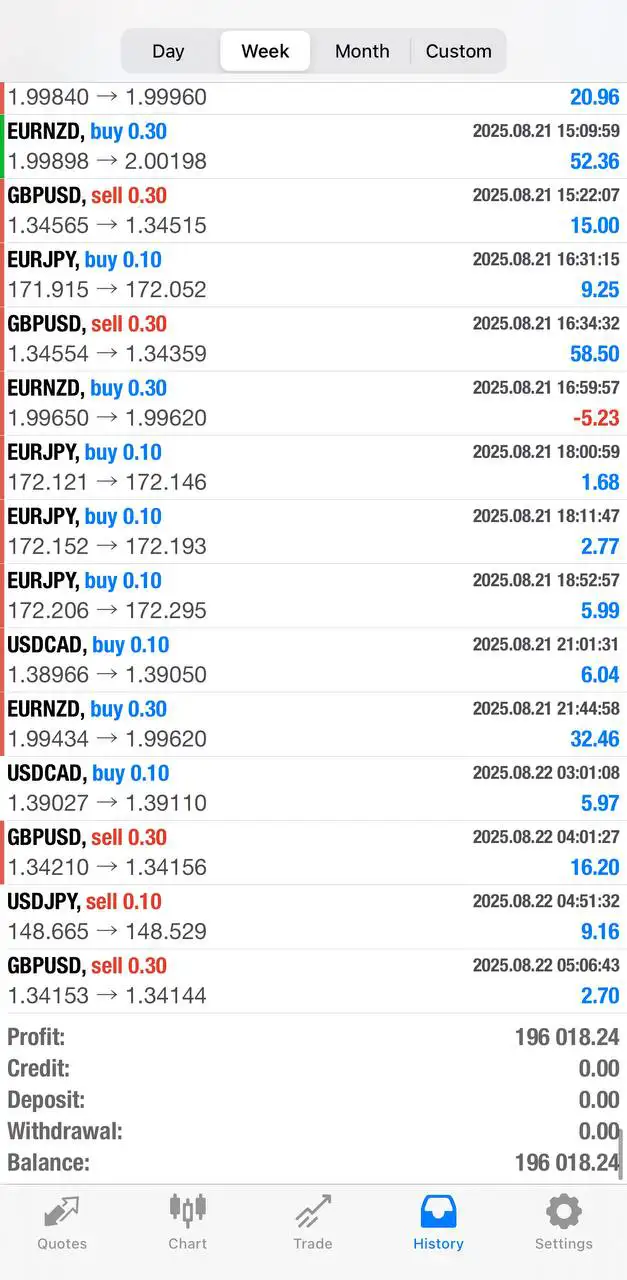Show history for the Month period

pos(362,51)
